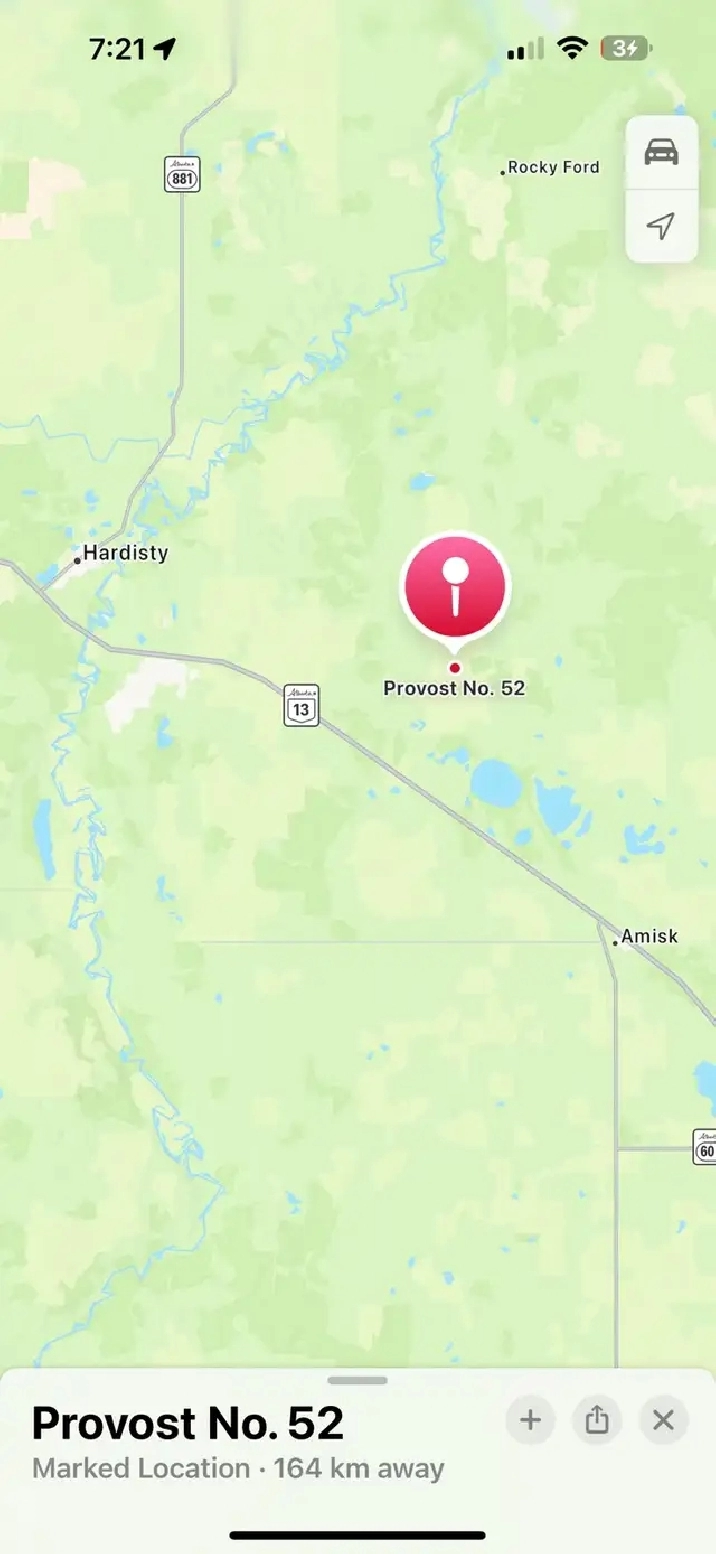Share the marked location
716x1554 pixels.
click(597, 1420)
